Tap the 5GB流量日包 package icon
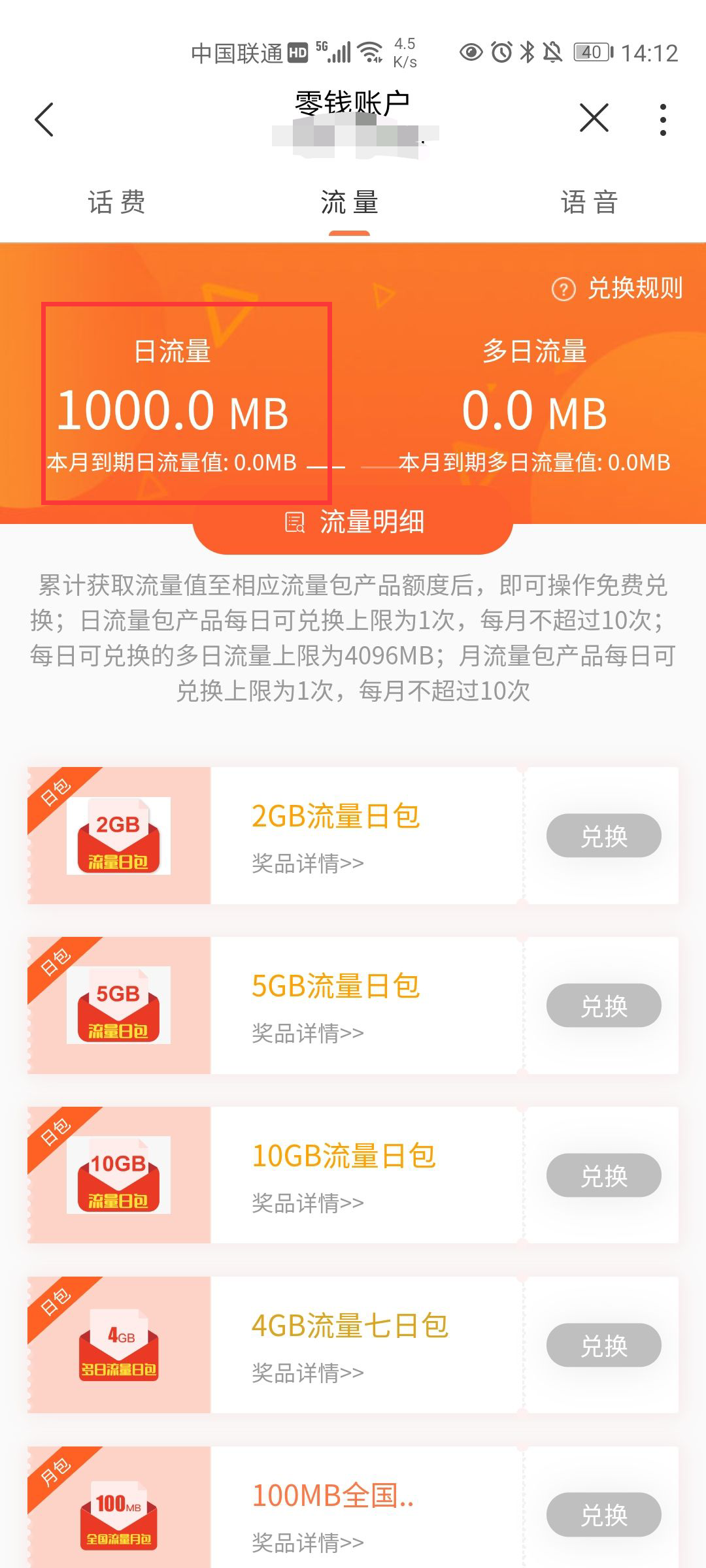Viewport: 706px width, 1568px height. (x=120, y=1006)
